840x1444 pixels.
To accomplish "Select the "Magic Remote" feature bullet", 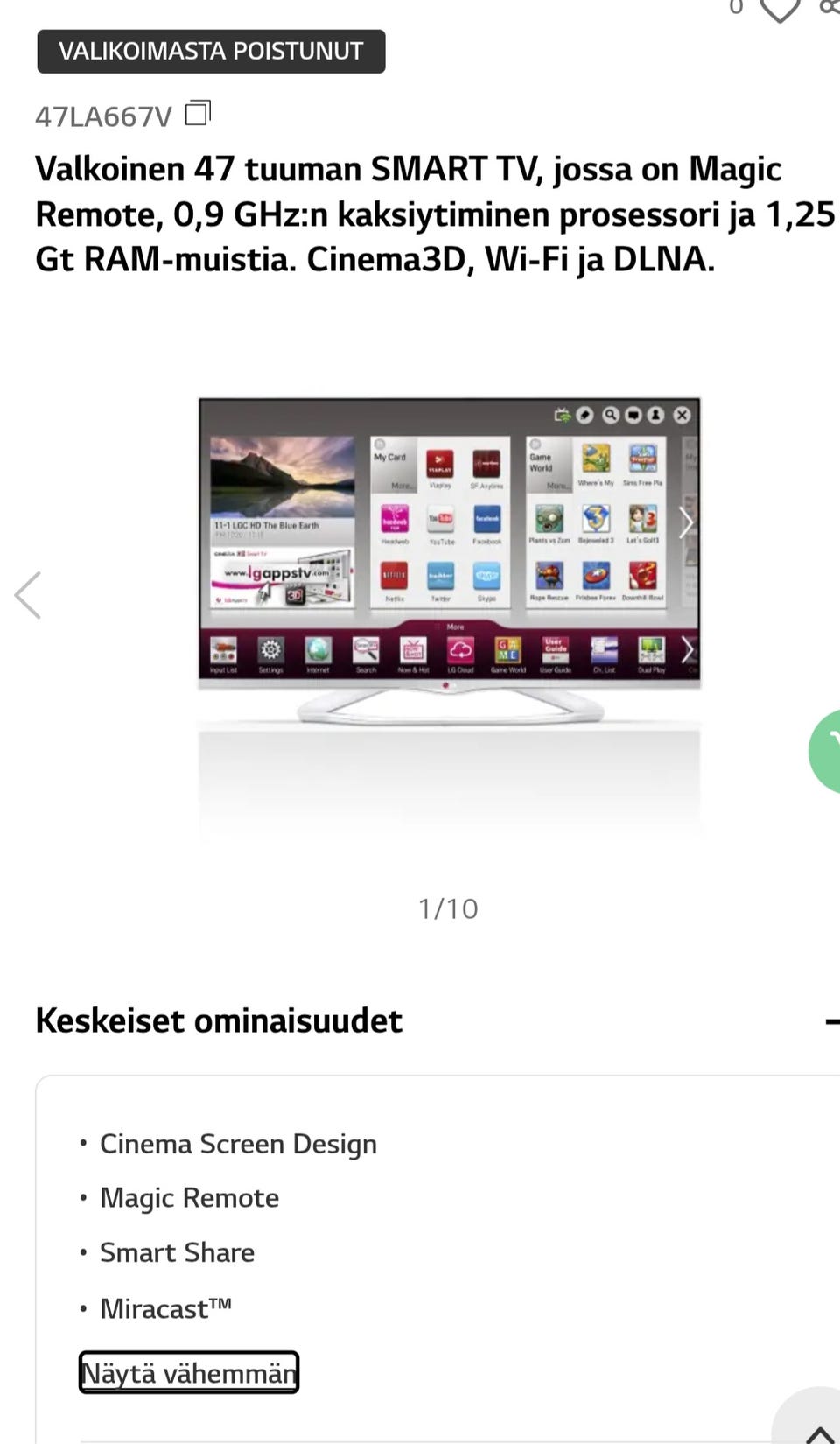I will click(x=189, y=1197).
